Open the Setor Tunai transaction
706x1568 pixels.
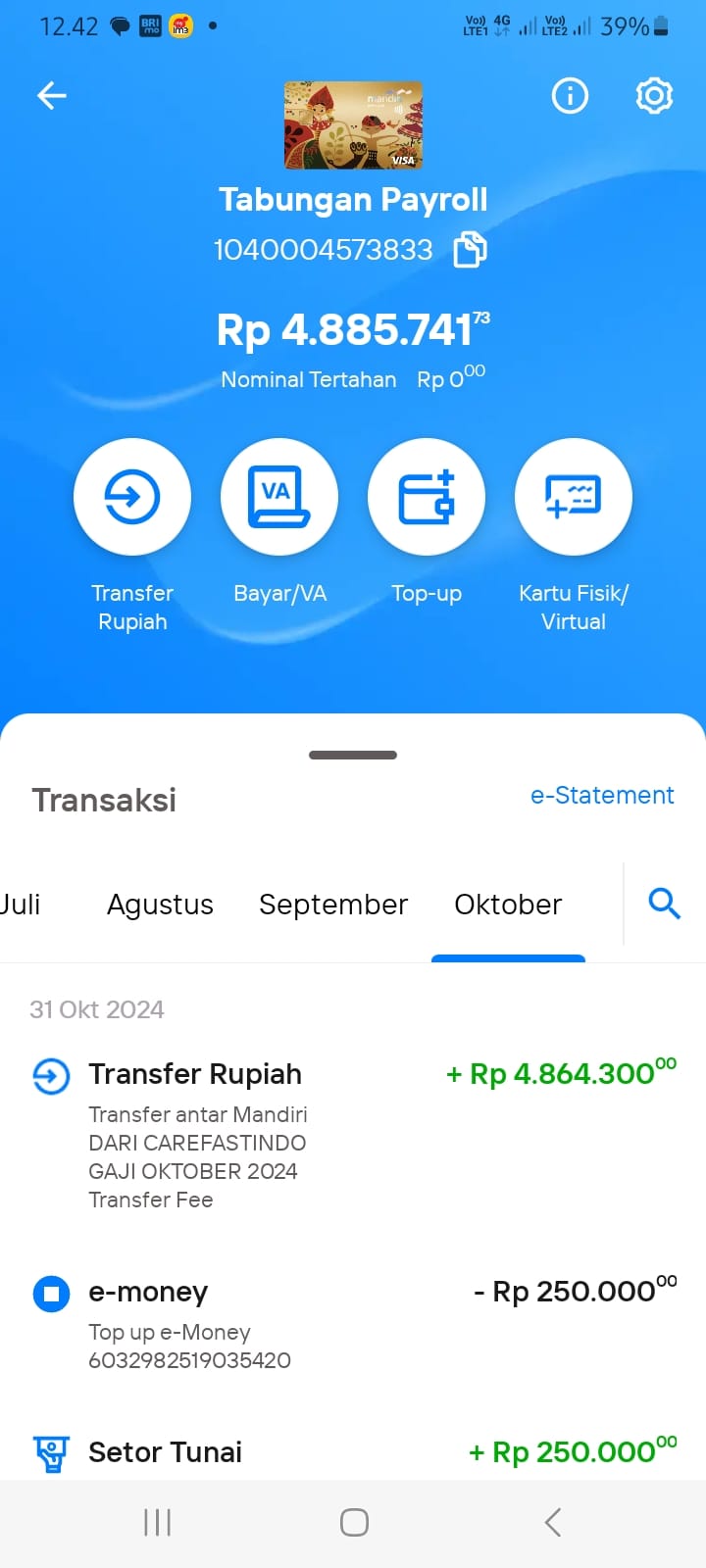pyautogui.click(x=353, y=1451)
